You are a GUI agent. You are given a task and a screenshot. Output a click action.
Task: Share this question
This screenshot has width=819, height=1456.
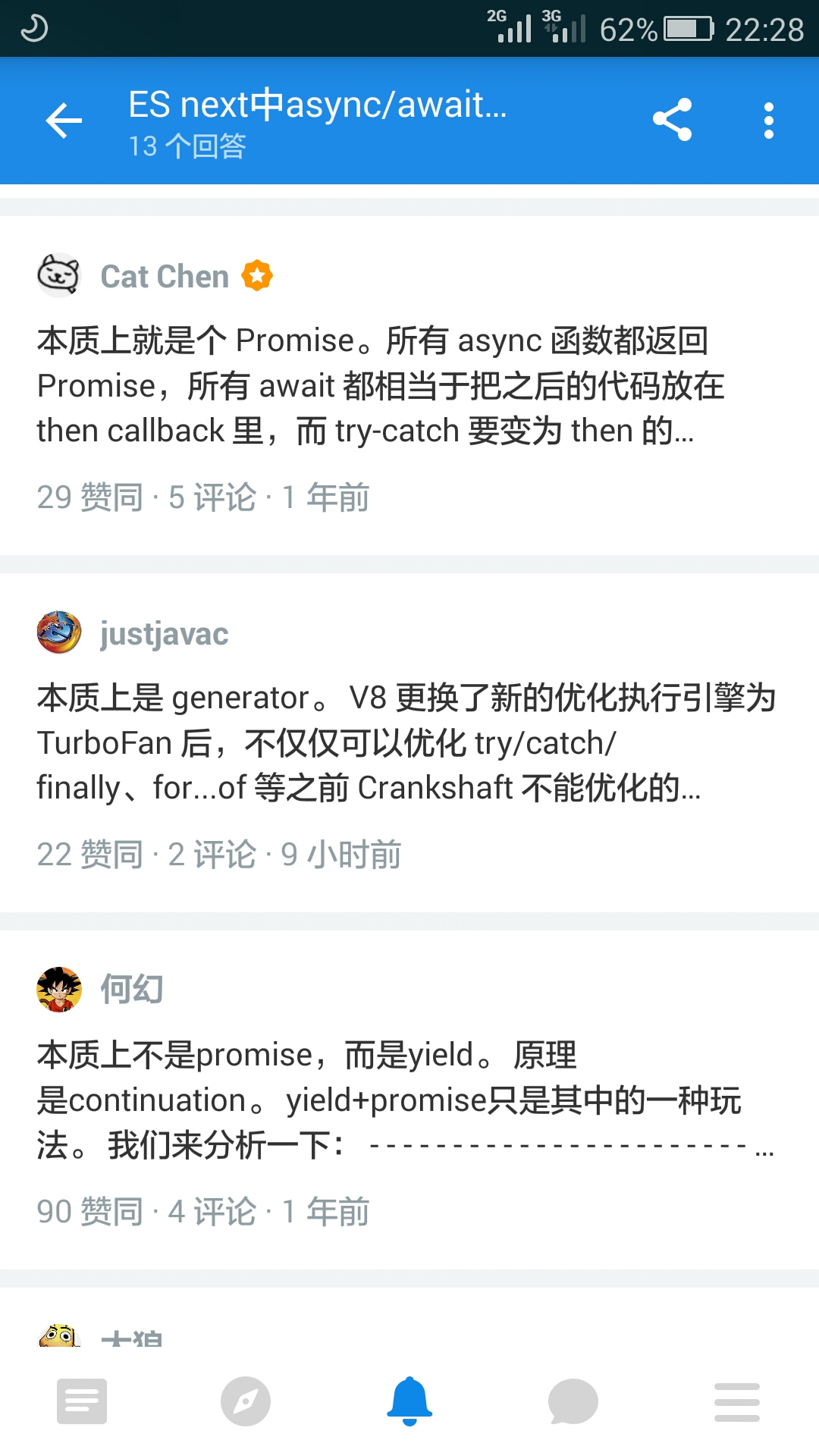click(x=672, y=120)
